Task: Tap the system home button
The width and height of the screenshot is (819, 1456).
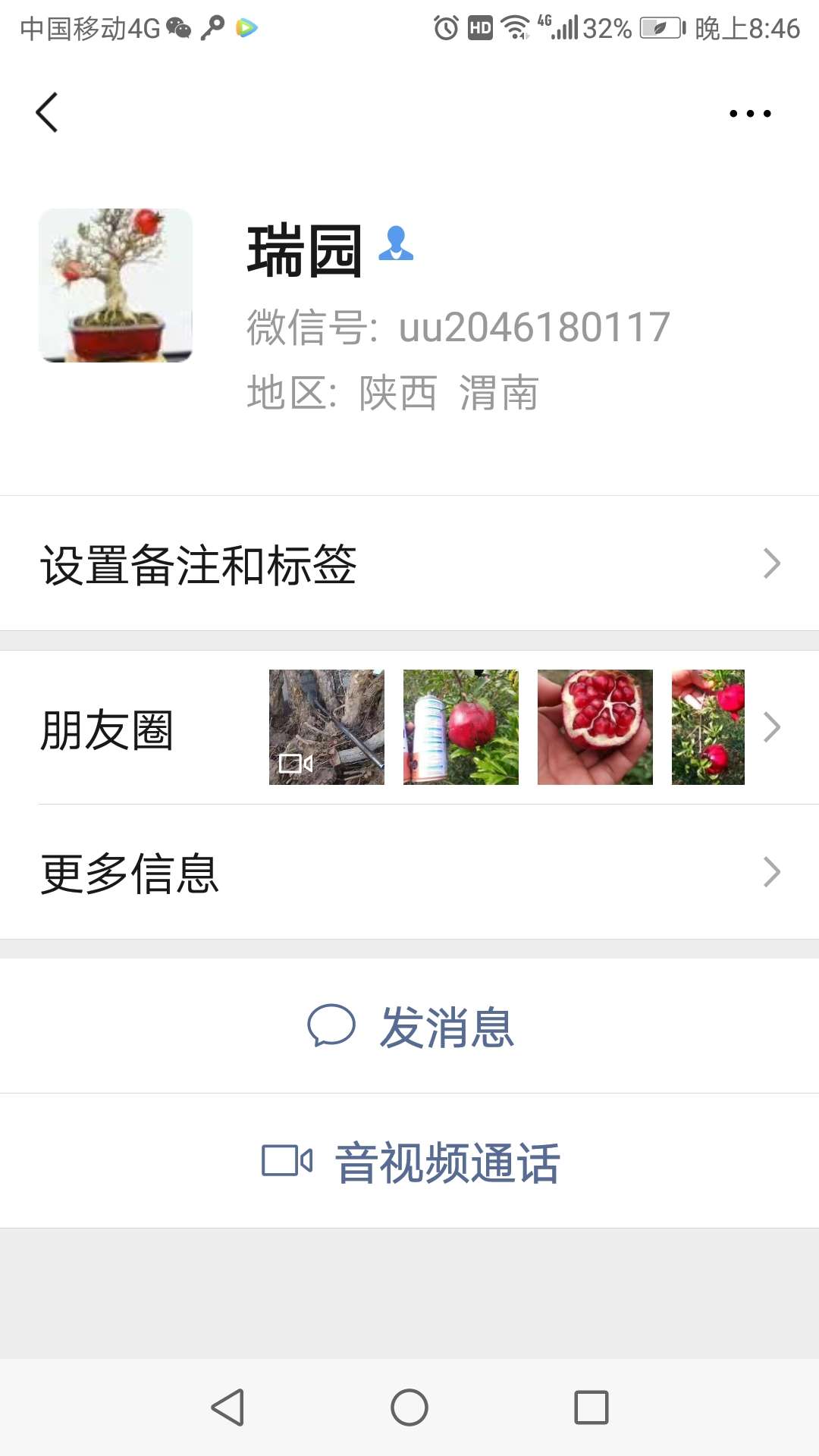Action: [x=409, y=1407]
